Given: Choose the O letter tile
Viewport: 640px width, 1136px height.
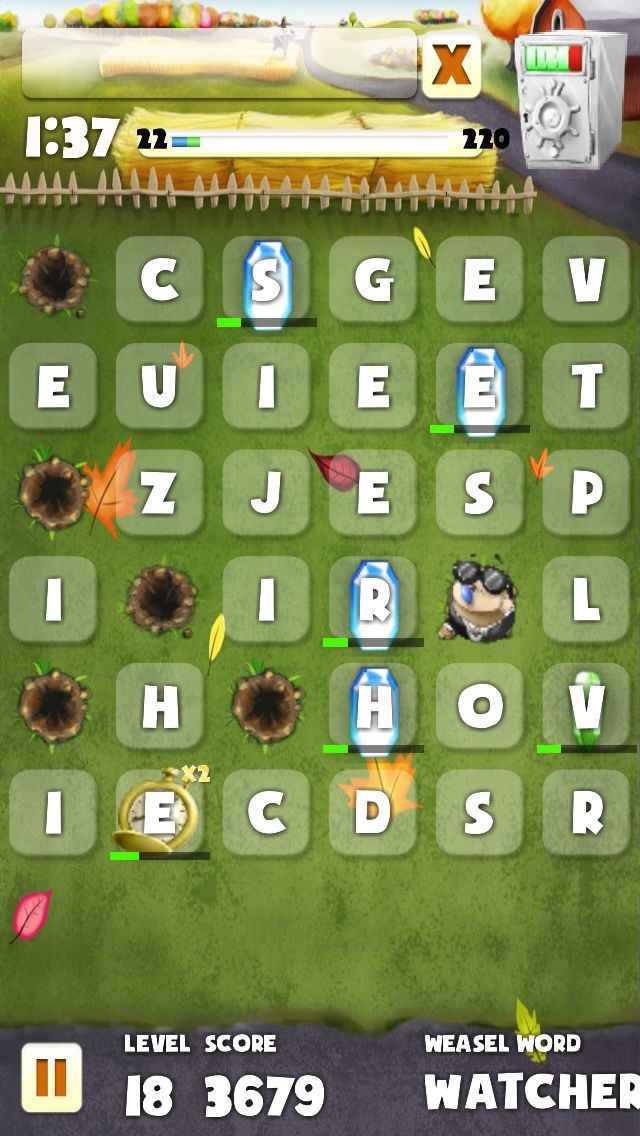Looking at the screenshot, I should click(x=480, y=706).
